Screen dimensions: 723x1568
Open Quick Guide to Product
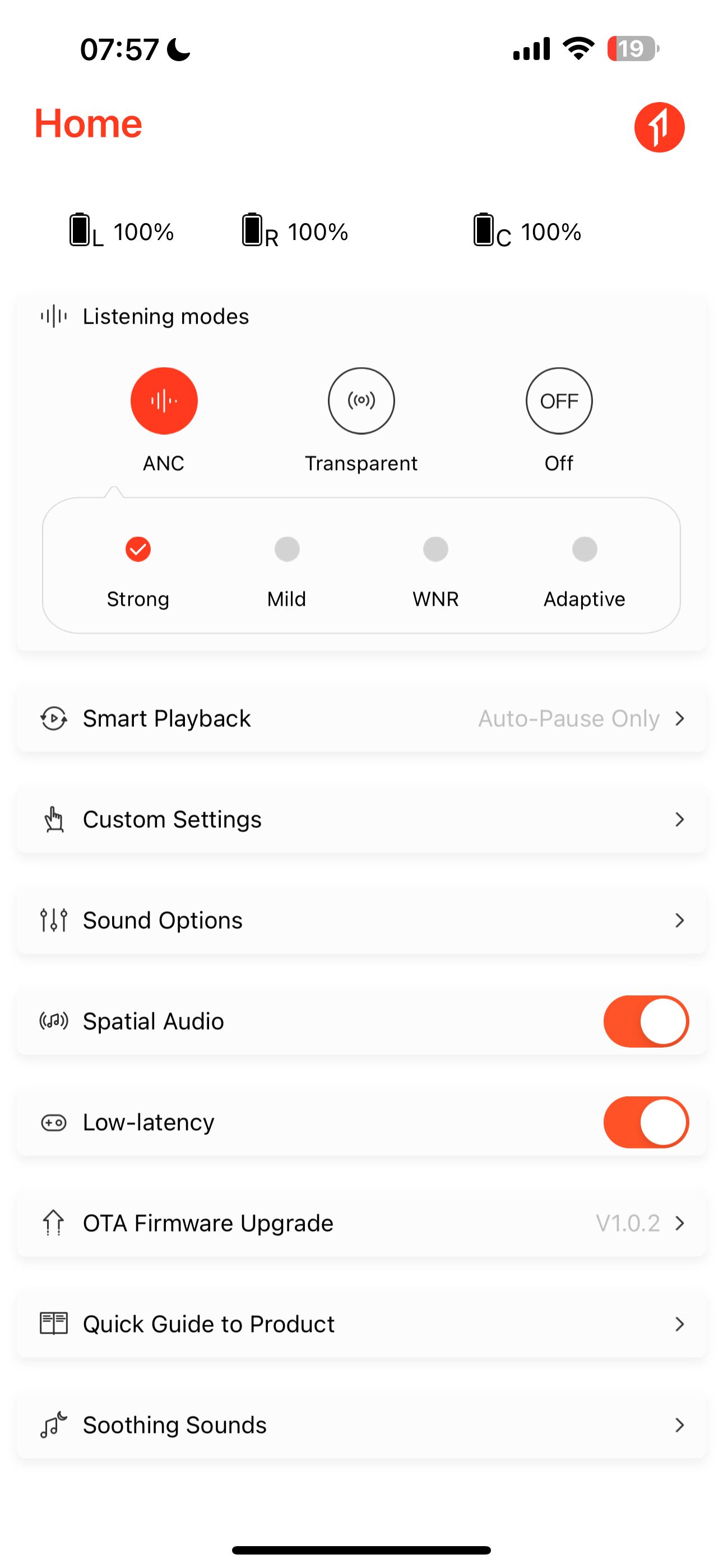[x=361, y=1324]
